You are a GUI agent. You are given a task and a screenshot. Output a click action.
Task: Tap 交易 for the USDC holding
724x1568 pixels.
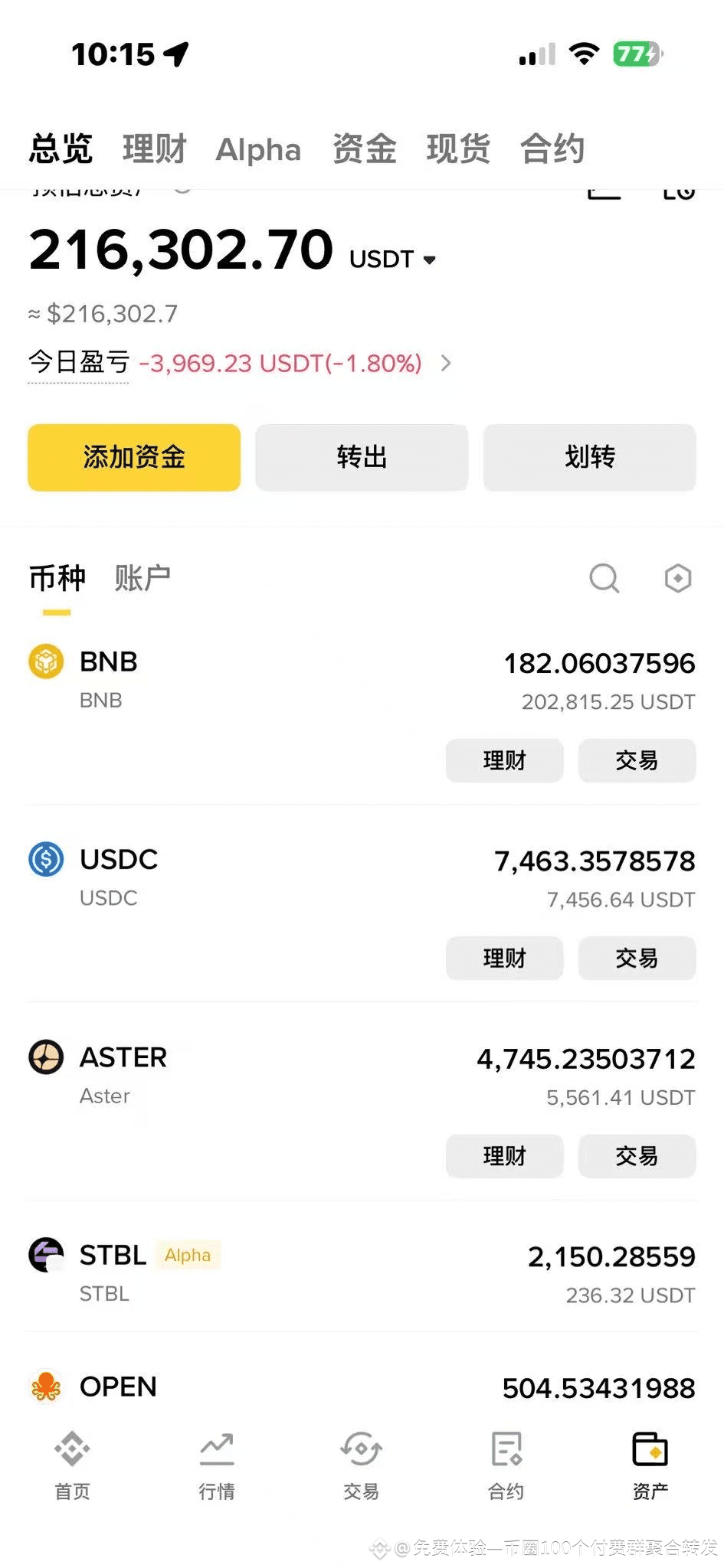tap(637, 958)
